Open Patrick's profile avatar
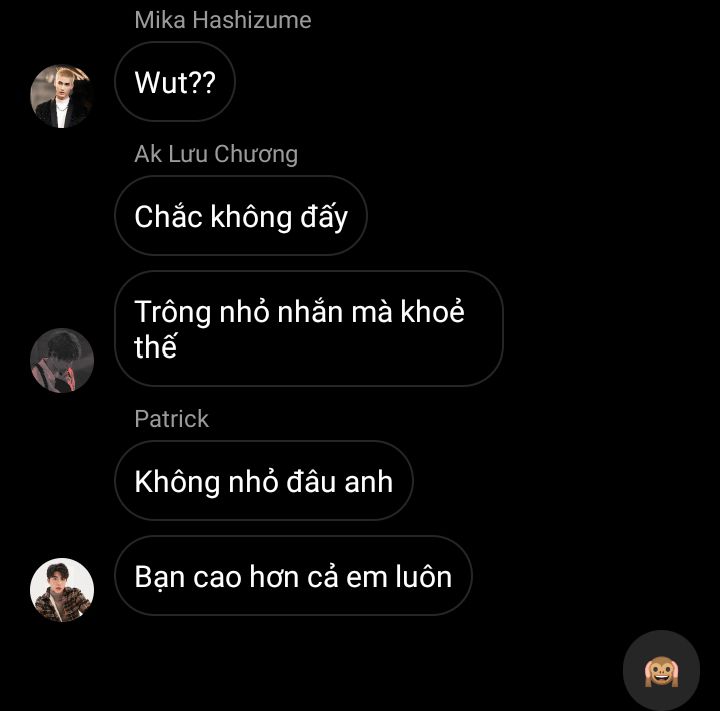Image resolution: width=720 pixels, height=711 pixels. (62, 590)
